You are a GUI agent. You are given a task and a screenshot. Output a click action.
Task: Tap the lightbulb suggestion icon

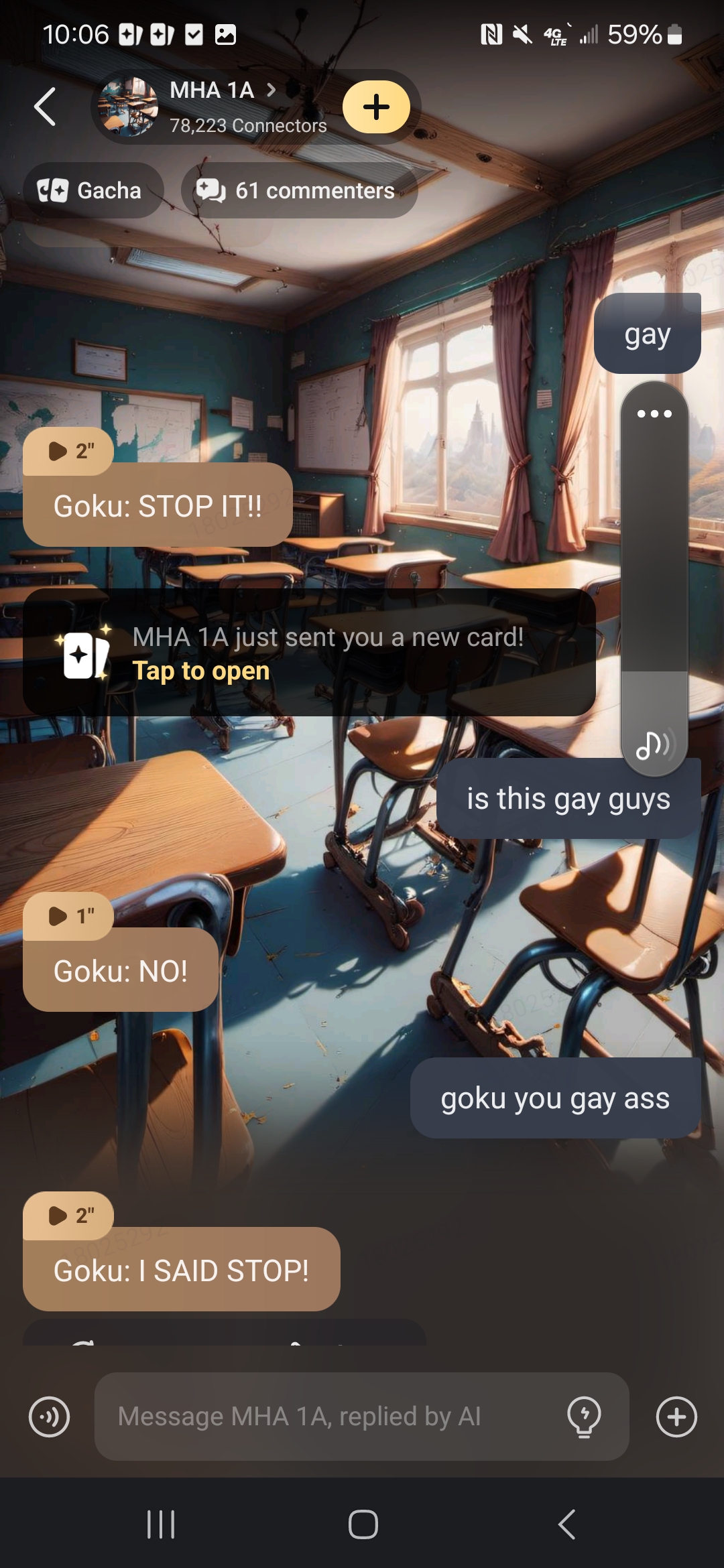[584, 1417]
